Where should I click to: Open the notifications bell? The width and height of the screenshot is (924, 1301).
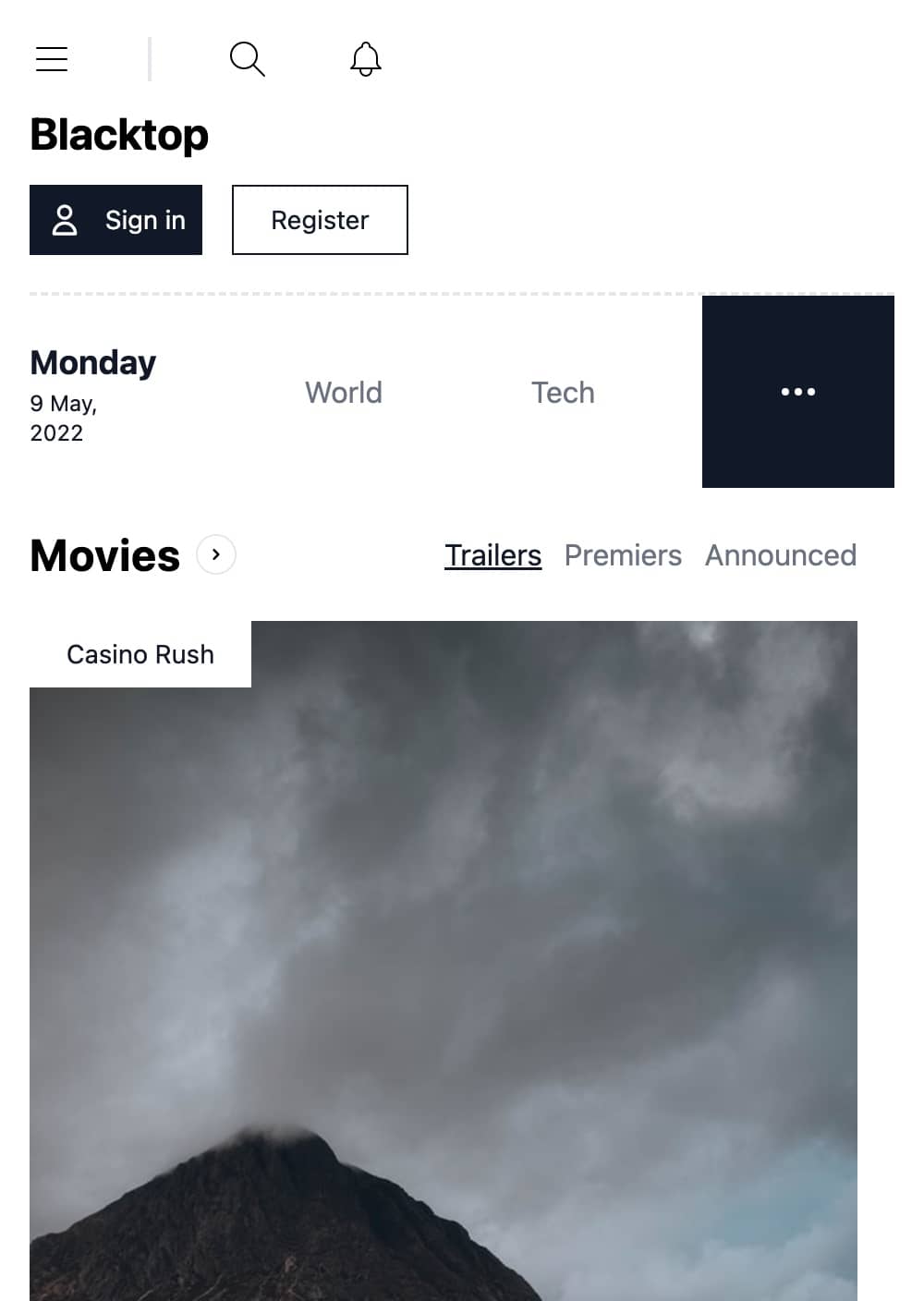[366, 59]
